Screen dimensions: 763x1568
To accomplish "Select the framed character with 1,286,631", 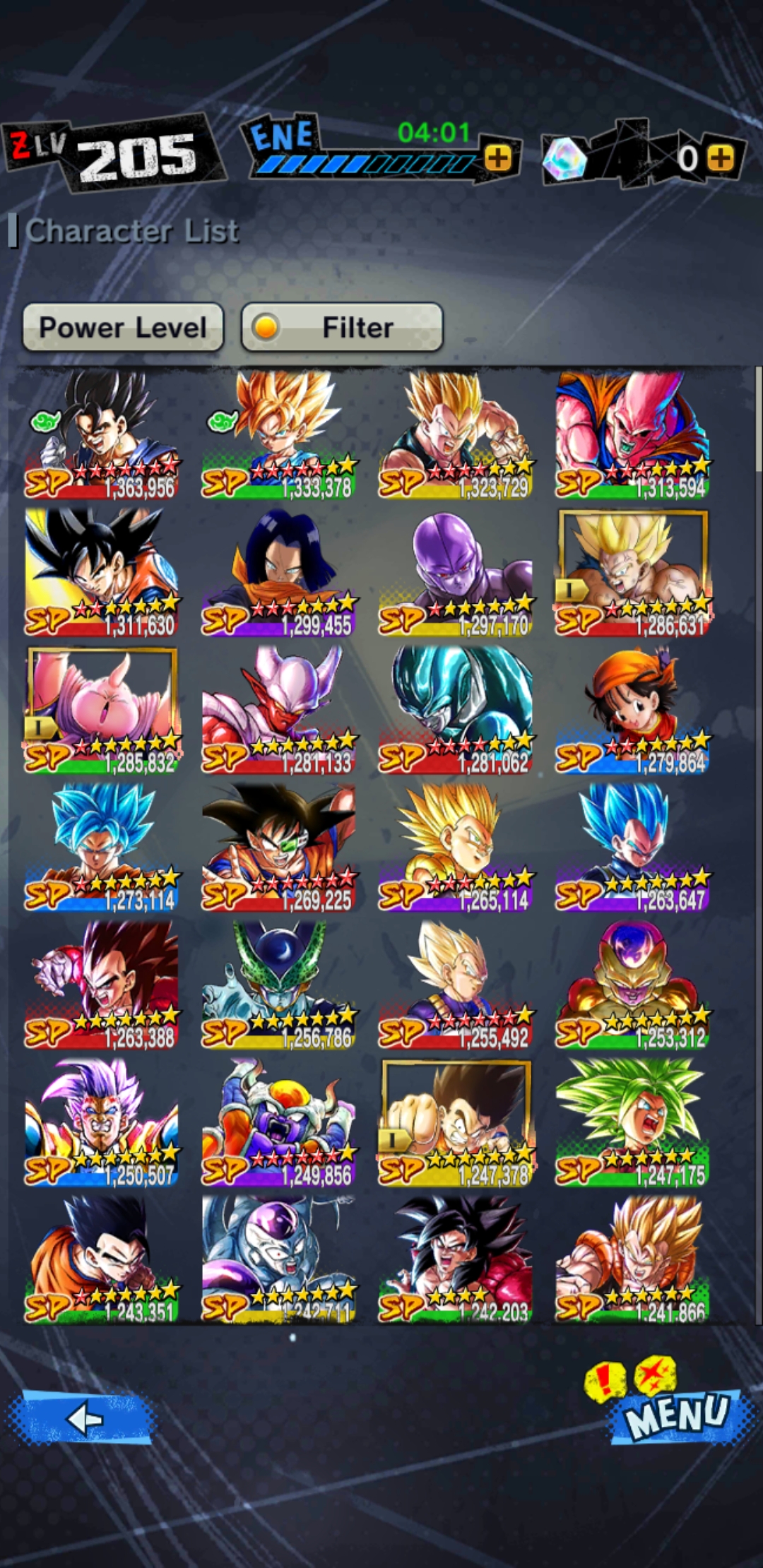I will pos(632,572).
